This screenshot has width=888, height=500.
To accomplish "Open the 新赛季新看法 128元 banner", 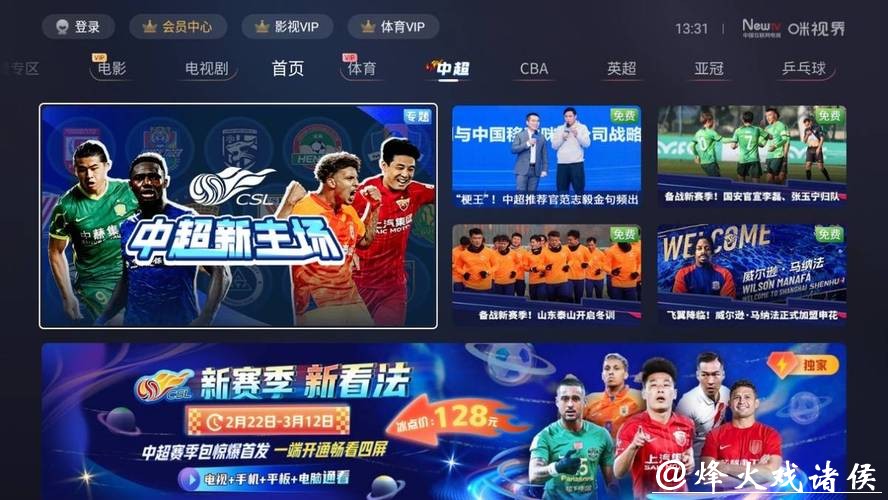I will coord(443,420).
